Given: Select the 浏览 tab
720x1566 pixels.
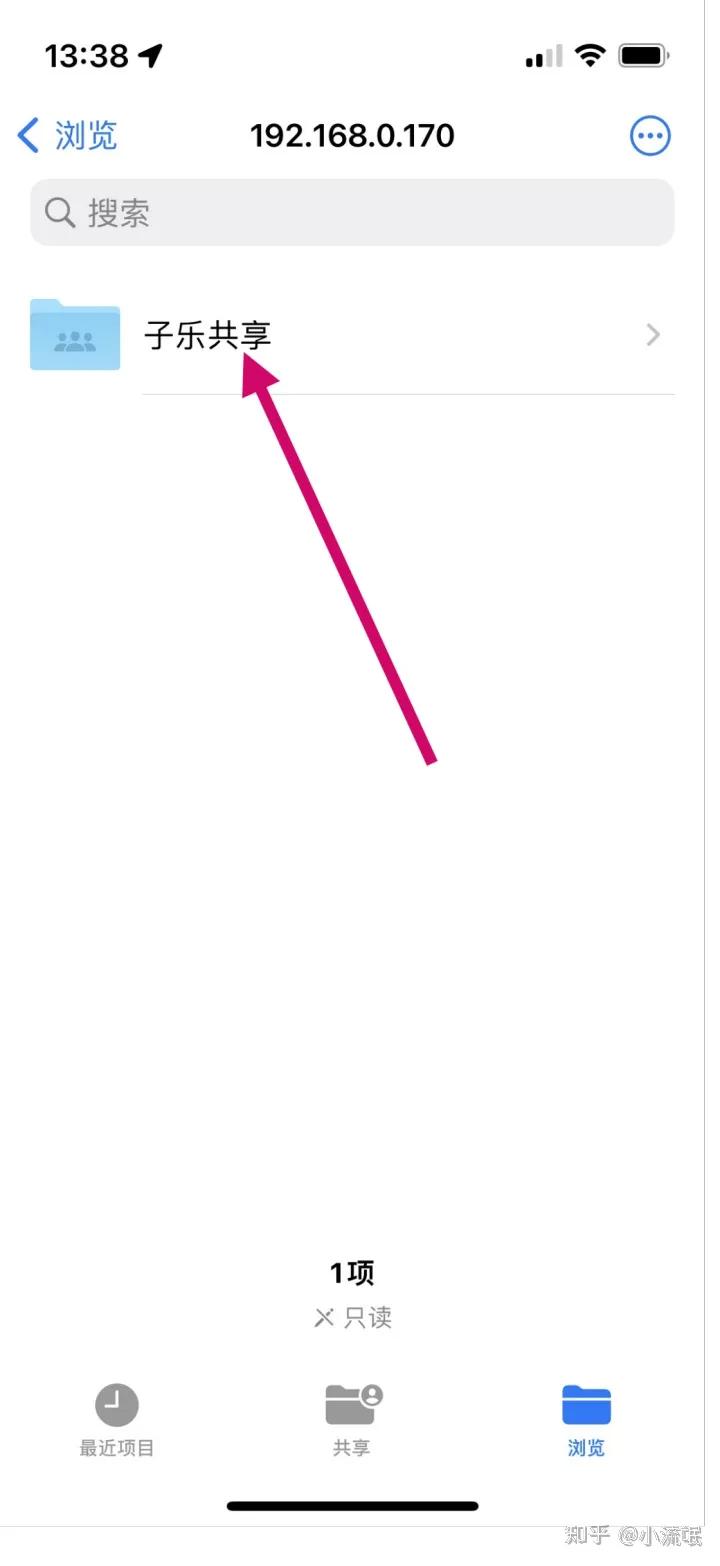Looking at the screenshot, I should (586, 1420).
